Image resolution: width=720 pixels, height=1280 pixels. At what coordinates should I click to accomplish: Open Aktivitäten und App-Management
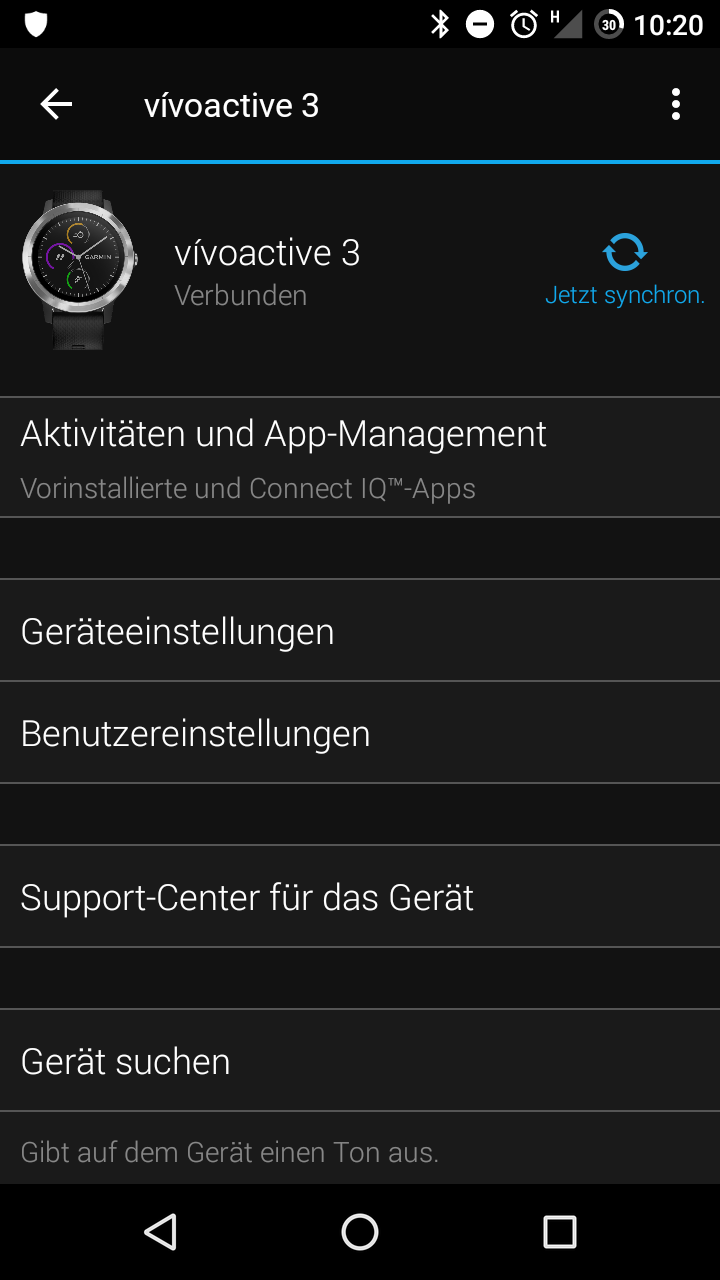click(x=360, y=457)
